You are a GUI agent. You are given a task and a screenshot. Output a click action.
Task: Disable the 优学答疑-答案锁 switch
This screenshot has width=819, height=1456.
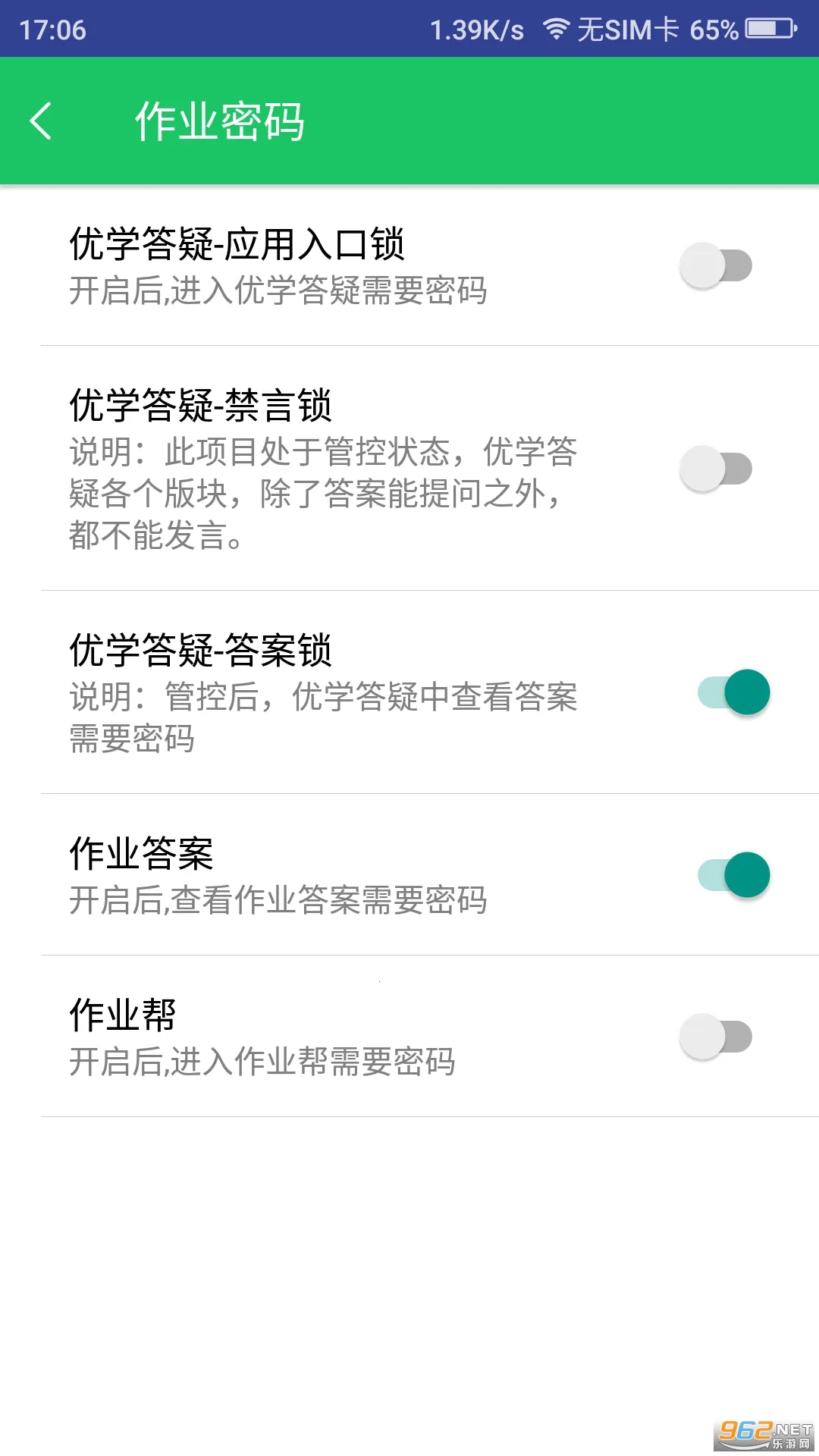tap(730, 692)
